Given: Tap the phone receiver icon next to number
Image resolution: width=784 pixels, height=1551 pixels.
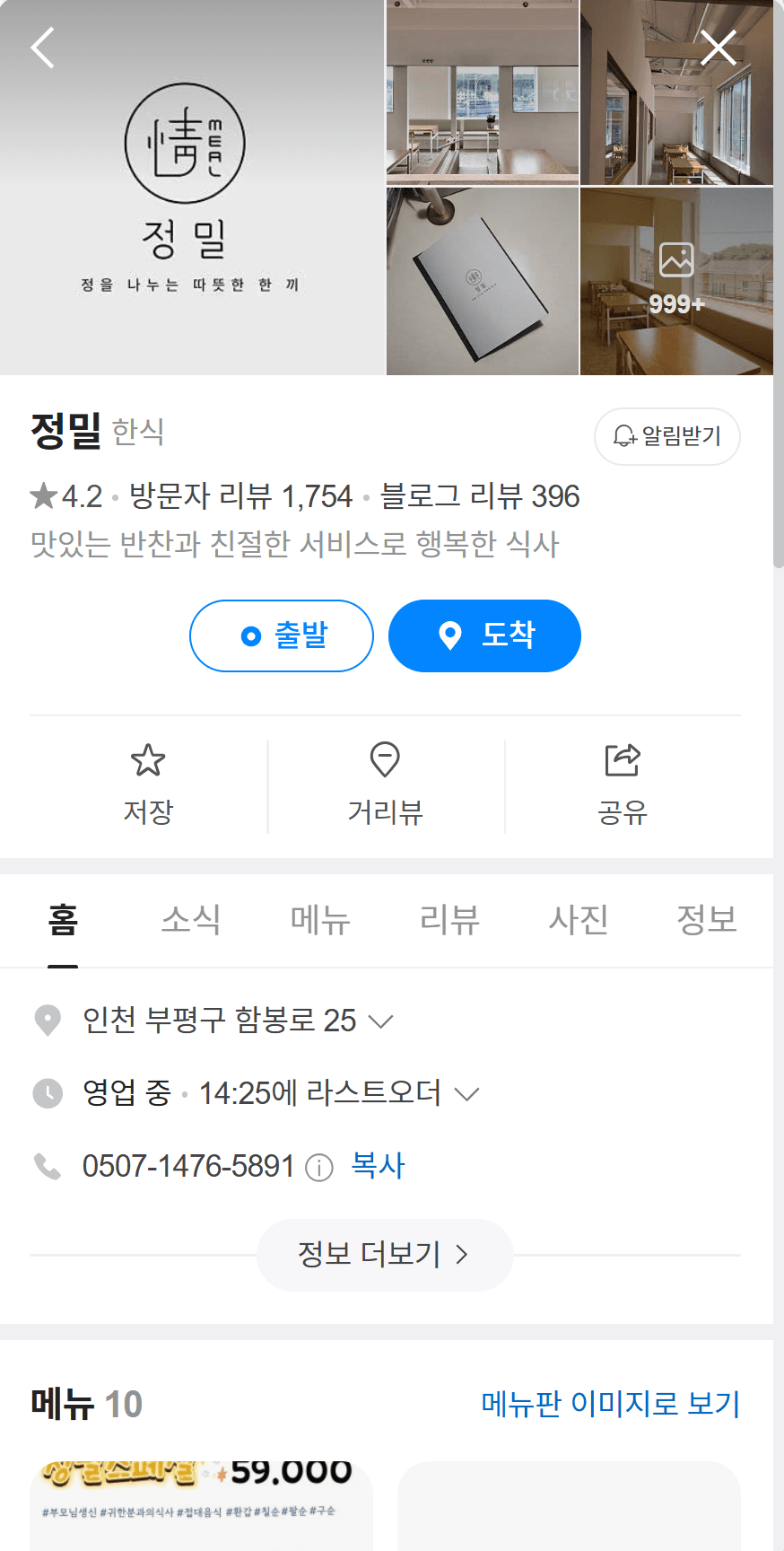Looking at the screenshot, I should (47, 1165).
